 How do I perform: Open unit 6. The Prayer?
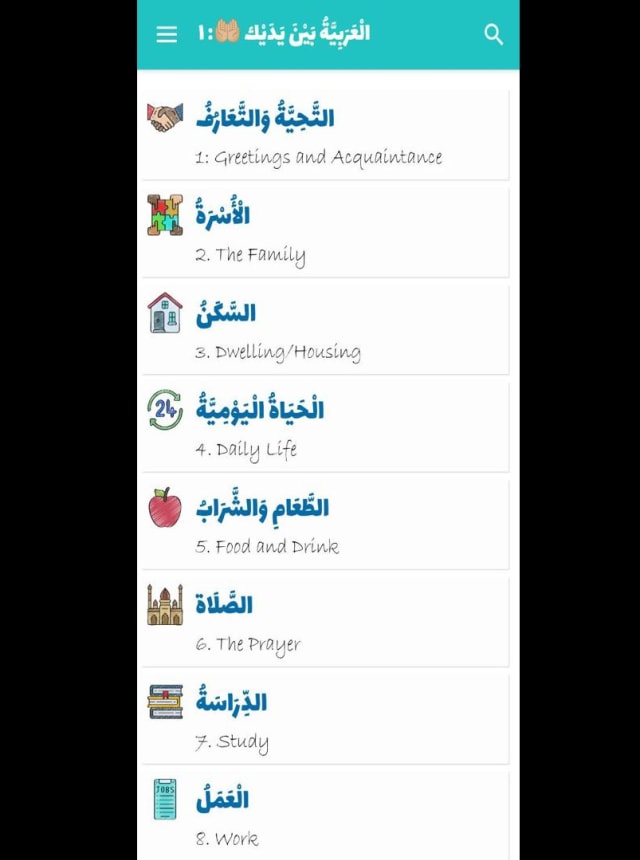tap(325, 621)
